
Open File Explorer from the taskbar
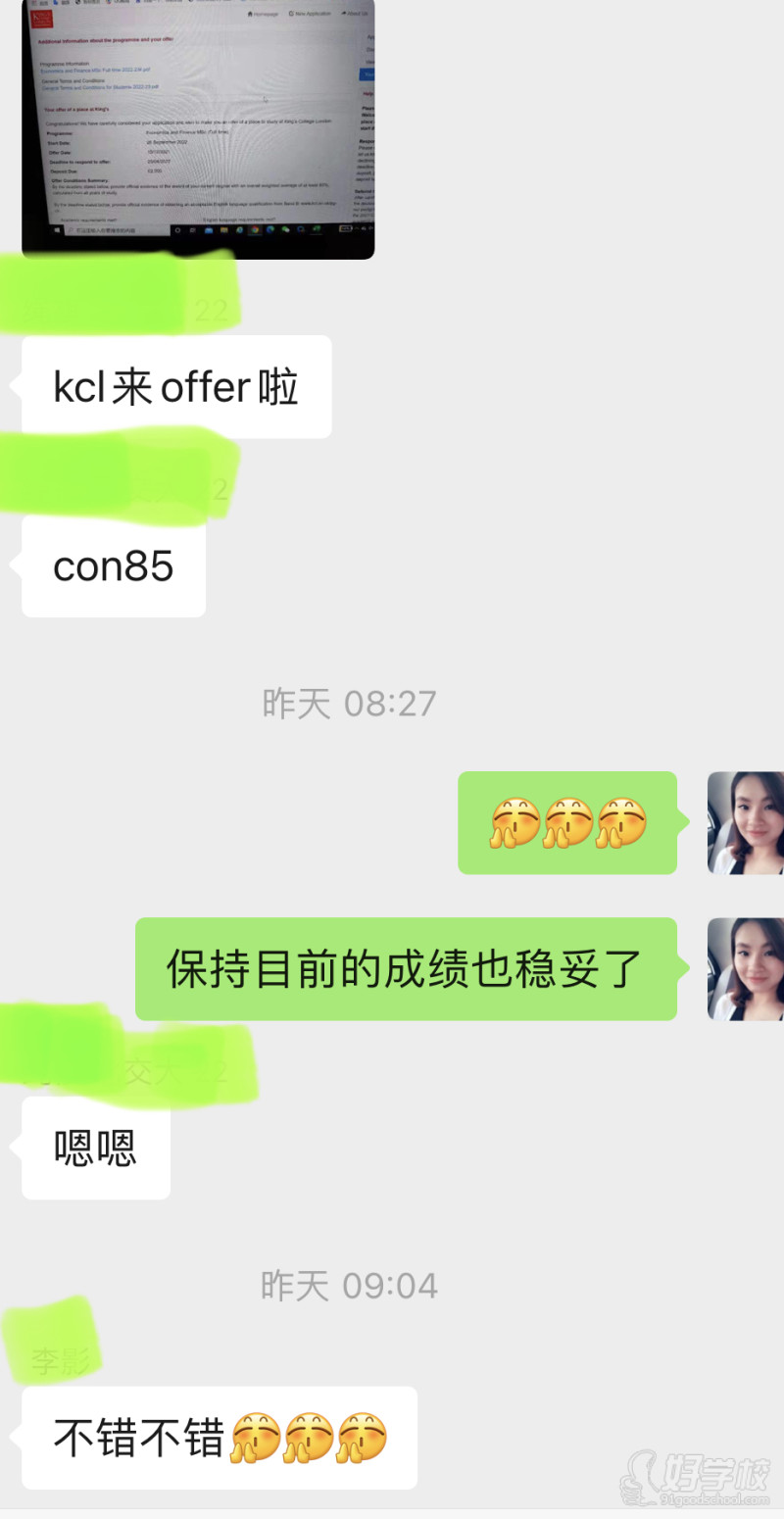click(x=223, y=230)
